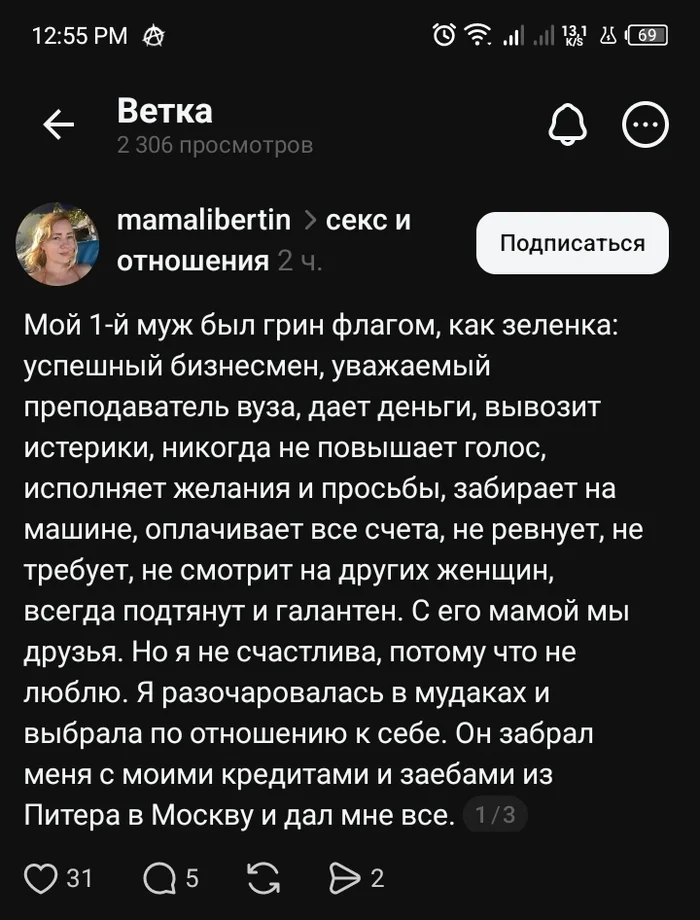The width and height of the screenshot is (700, 920).
Task: Share the post via send icon
Action: tap(344, 879)
